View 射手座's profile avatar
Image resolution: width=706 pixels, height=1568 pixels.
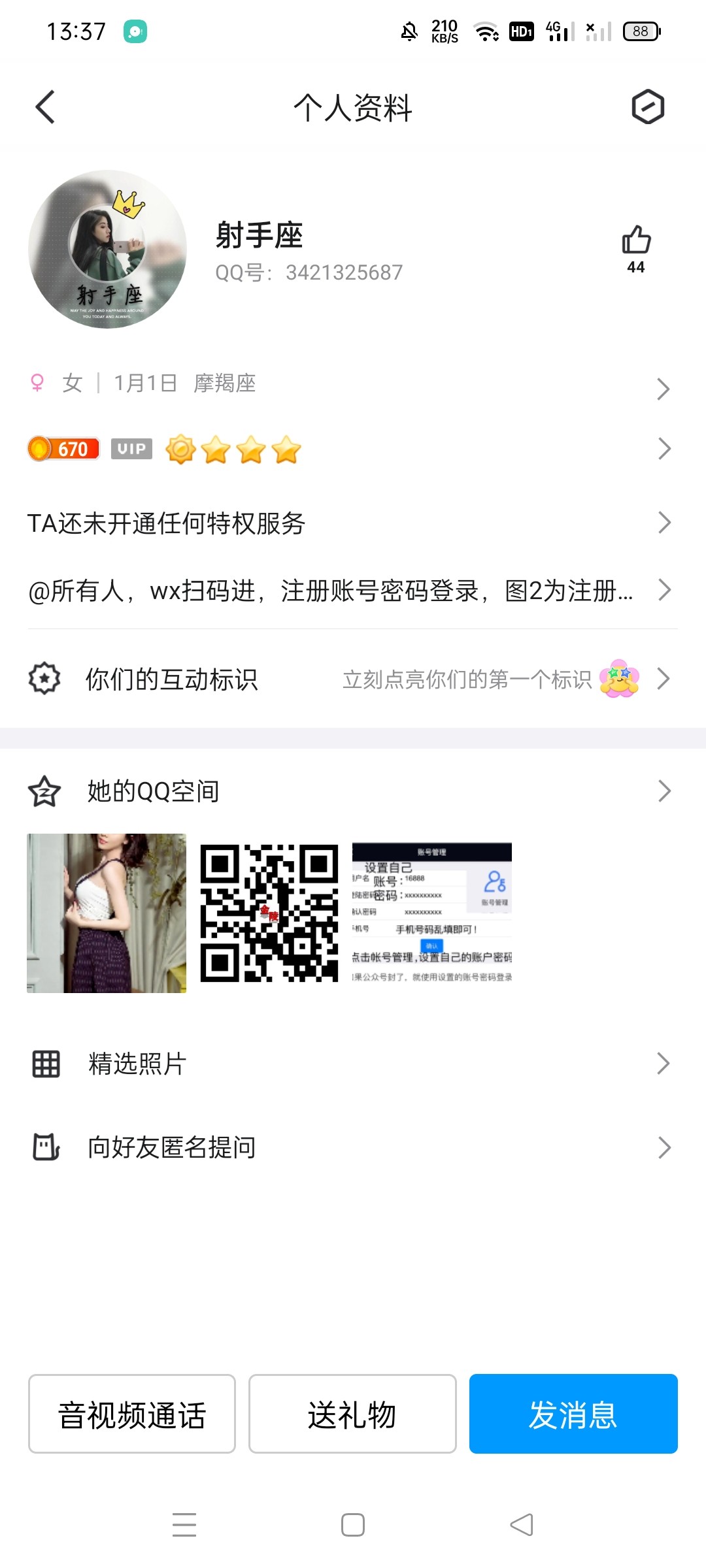pos(107,249)
